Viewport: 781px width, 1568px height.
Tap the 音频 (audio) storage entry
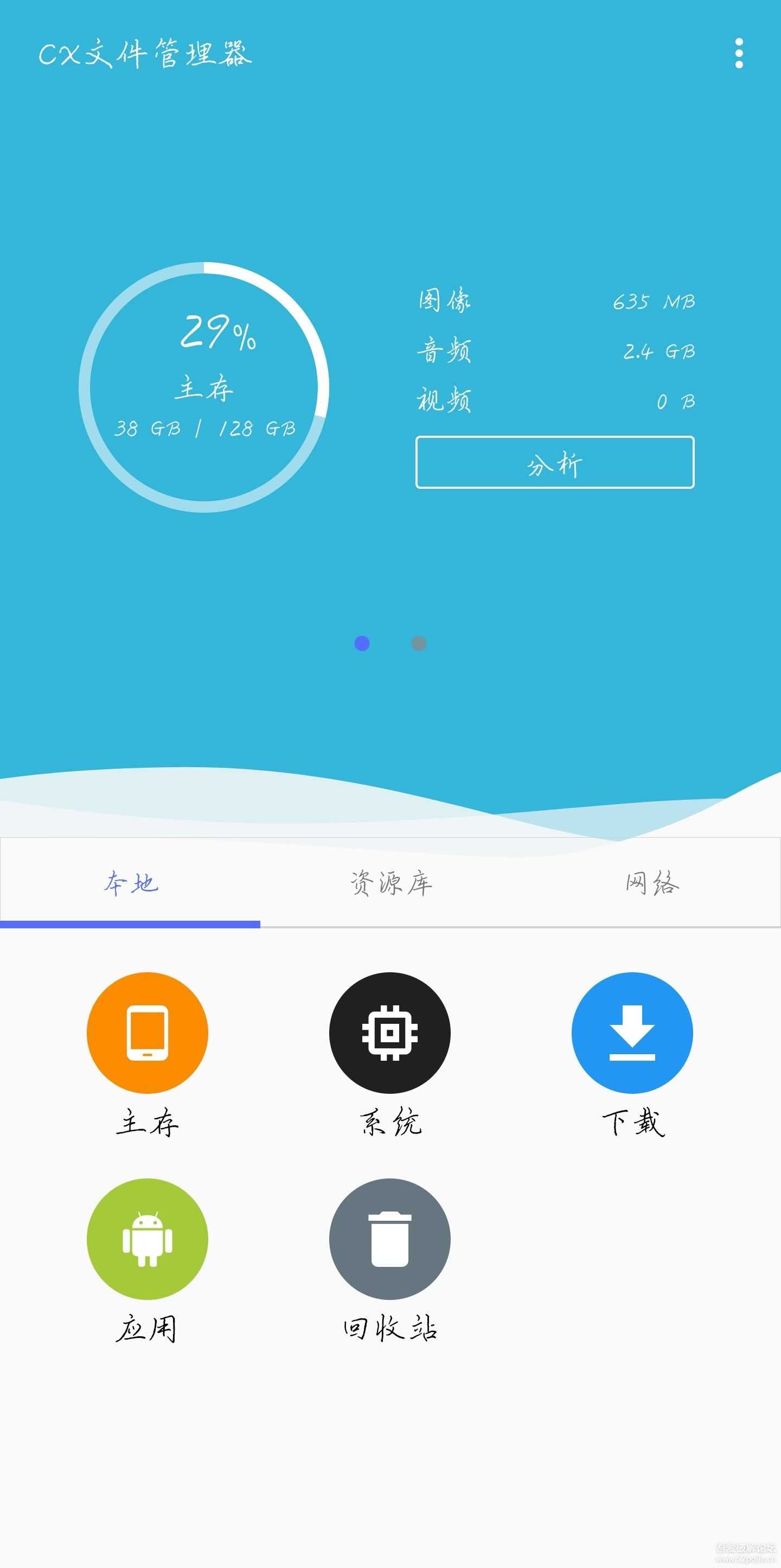coord(555,350)
